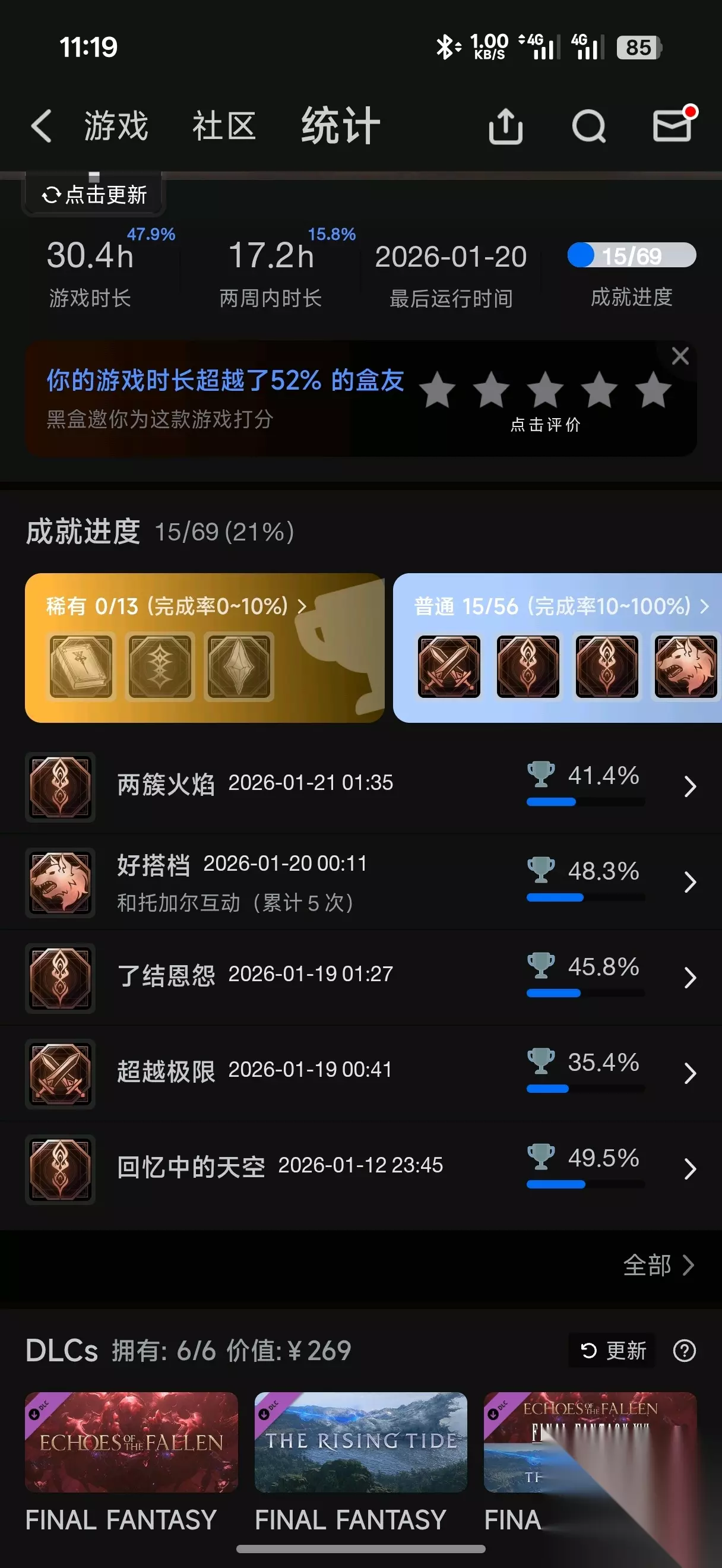Open the 超越极限 achievement
Image resolution: width=722 pixels, height=1568 pixels.
[360, 1073]
